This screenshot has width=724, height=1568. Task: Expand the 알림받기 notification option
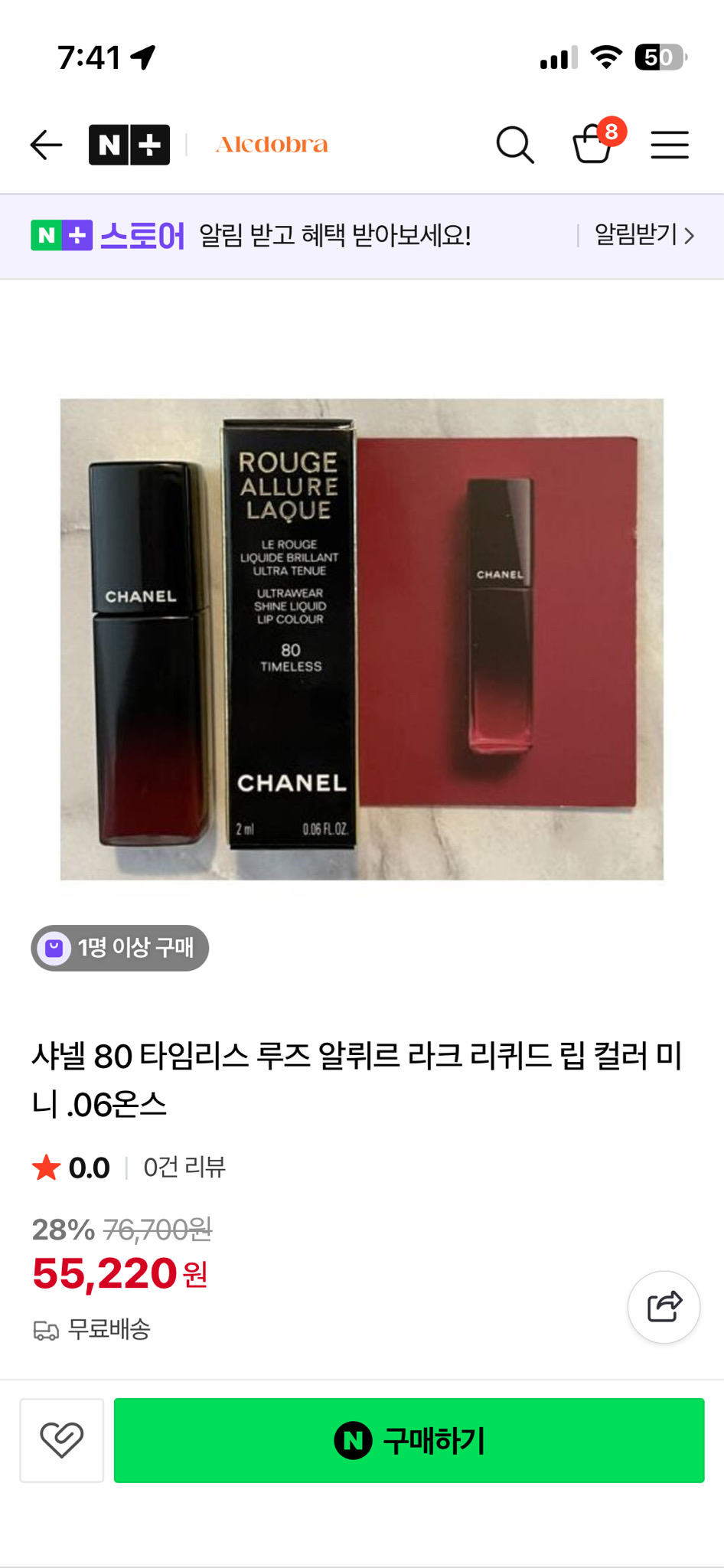pos(634,237)
